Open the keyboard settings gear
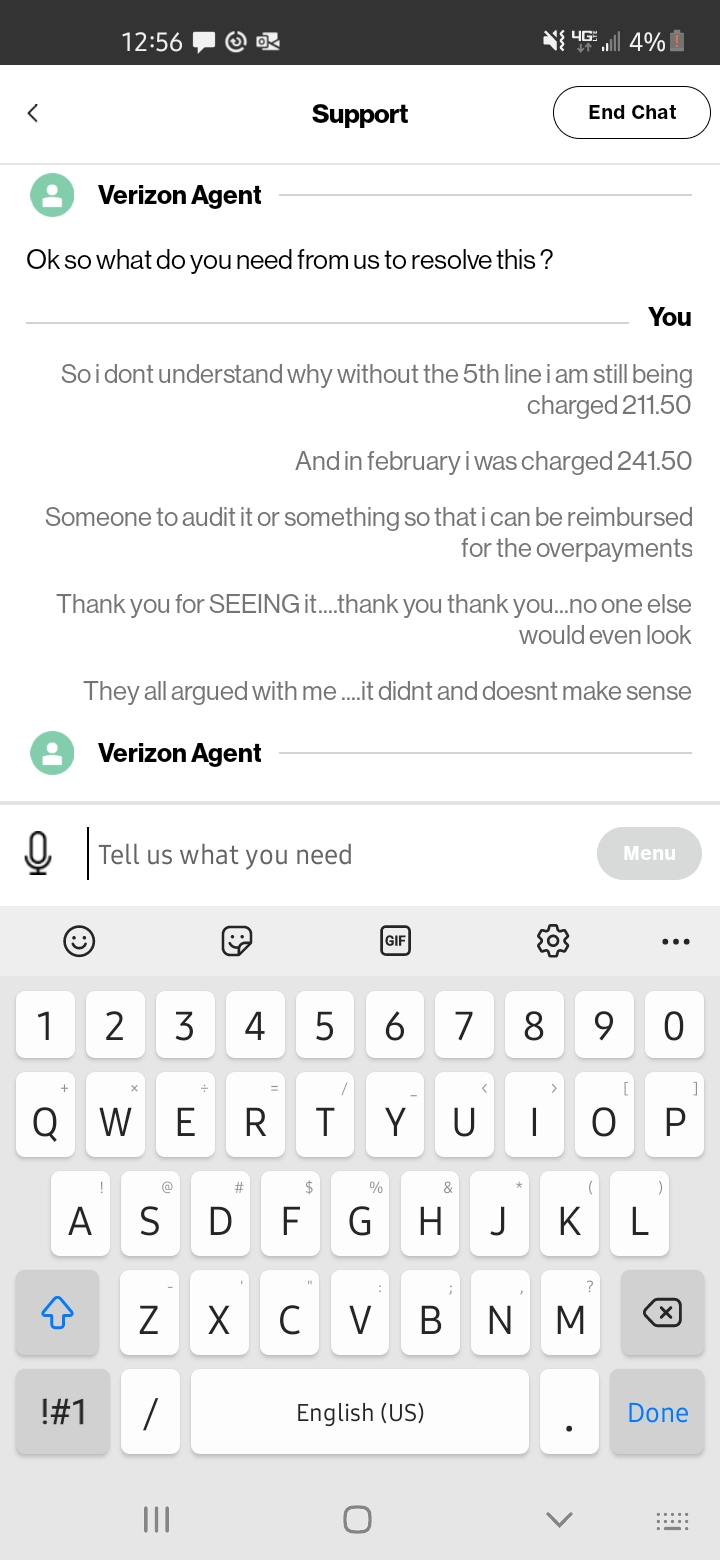720x1560 pixels. pyautogui.click(x=552, y=940)
